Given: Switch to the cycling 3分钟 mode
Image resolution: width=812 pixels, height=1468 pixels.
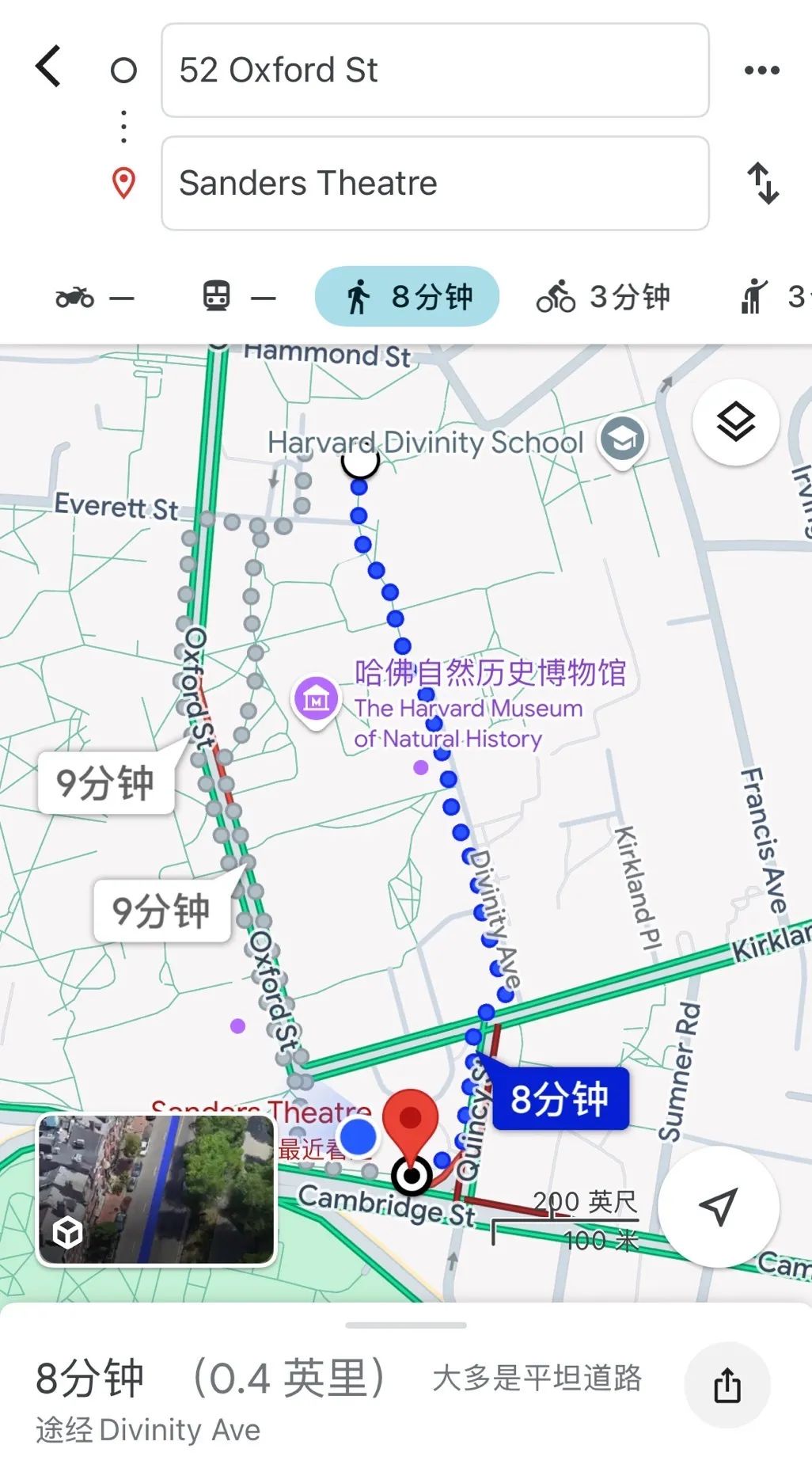Looking at the screenshot, I should (603, 297).
